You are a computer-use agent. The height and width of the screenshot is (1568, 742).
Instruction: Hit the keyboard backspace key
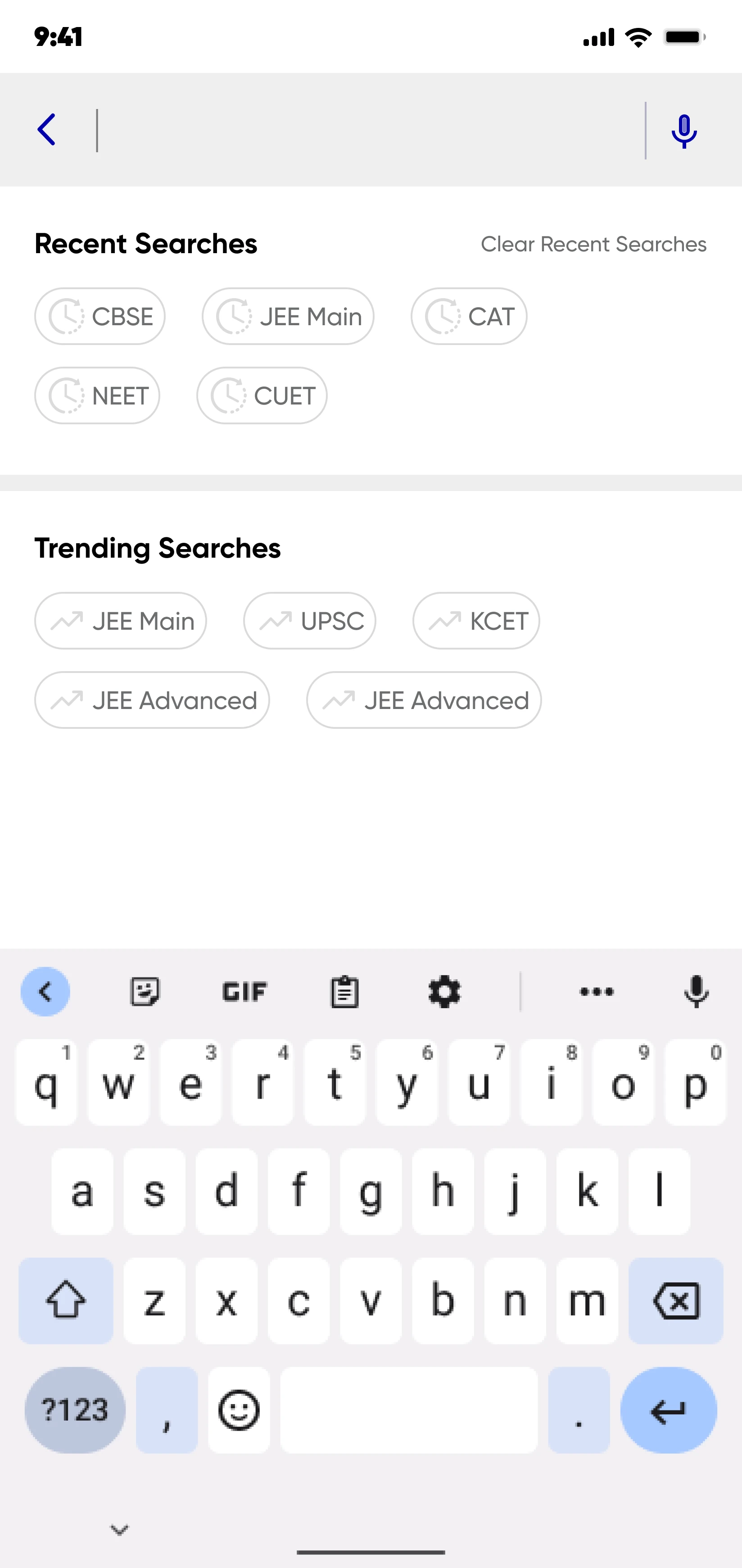676,1301
